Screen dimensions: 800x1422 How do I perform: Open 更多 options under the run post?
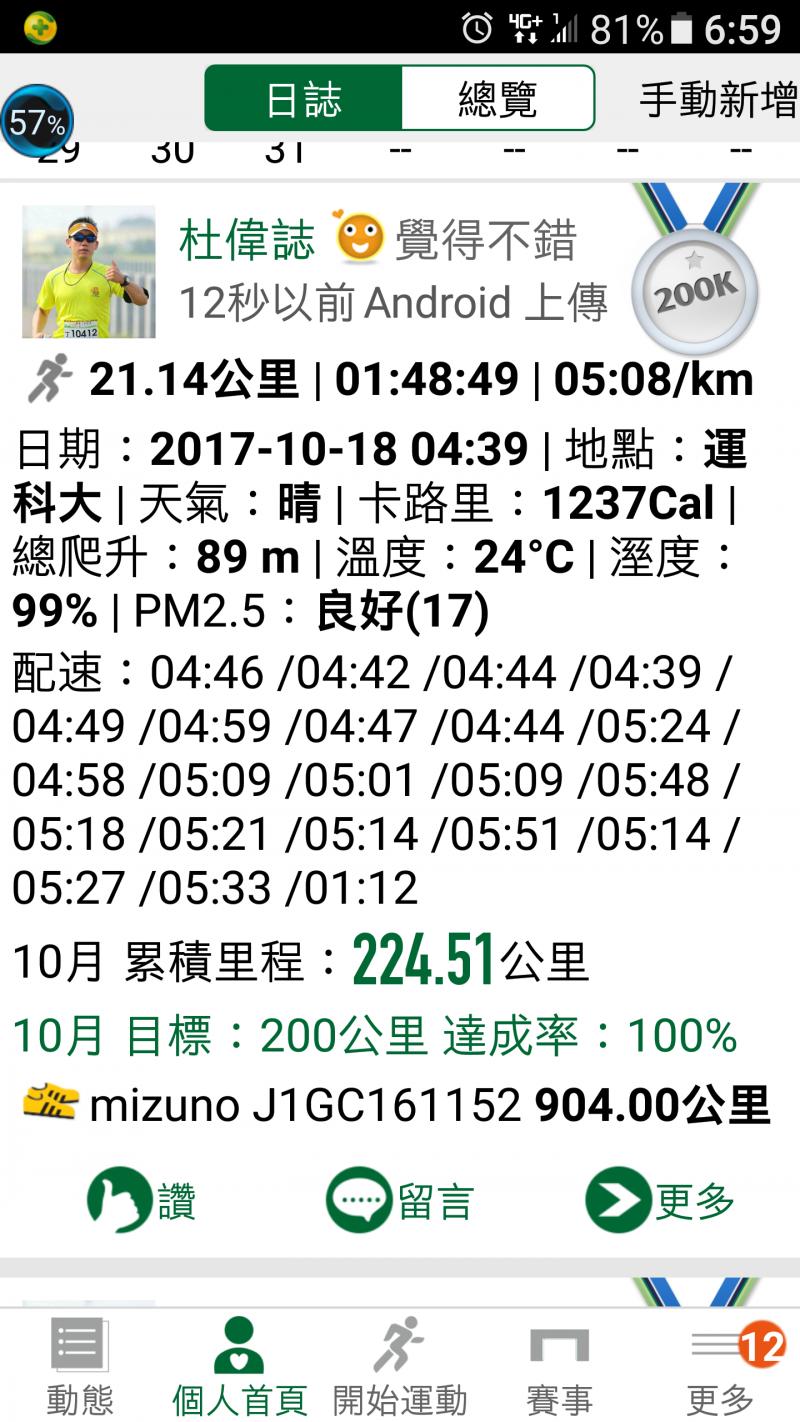coord(660,1200)
